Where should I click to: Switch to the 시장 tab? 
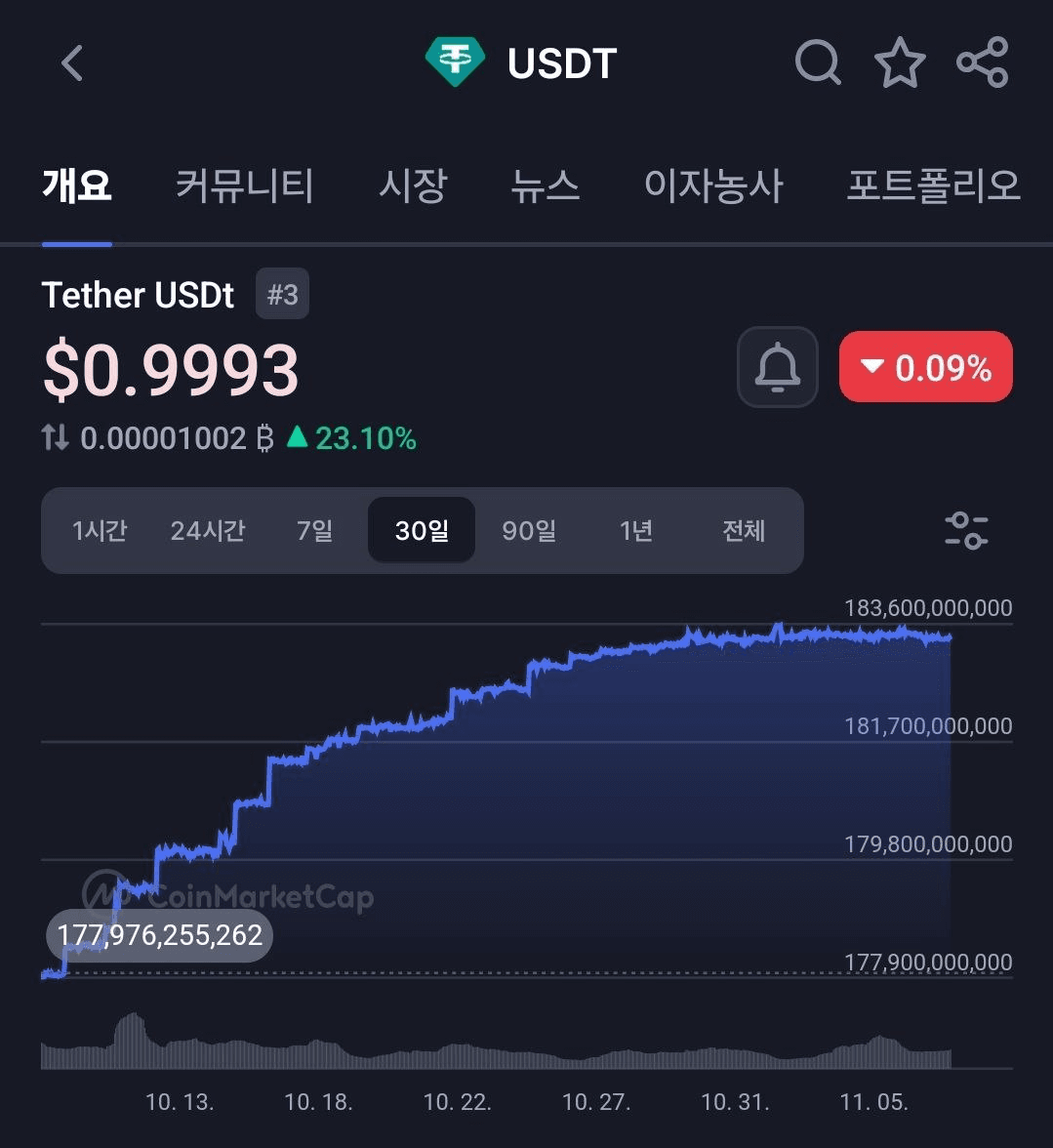point(413,184)
